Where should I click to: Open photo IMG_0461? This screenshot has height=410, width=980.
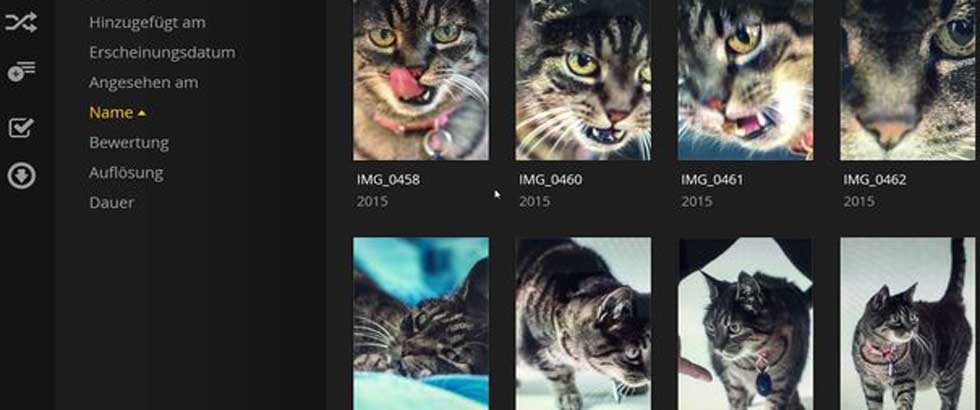point(745,80)
